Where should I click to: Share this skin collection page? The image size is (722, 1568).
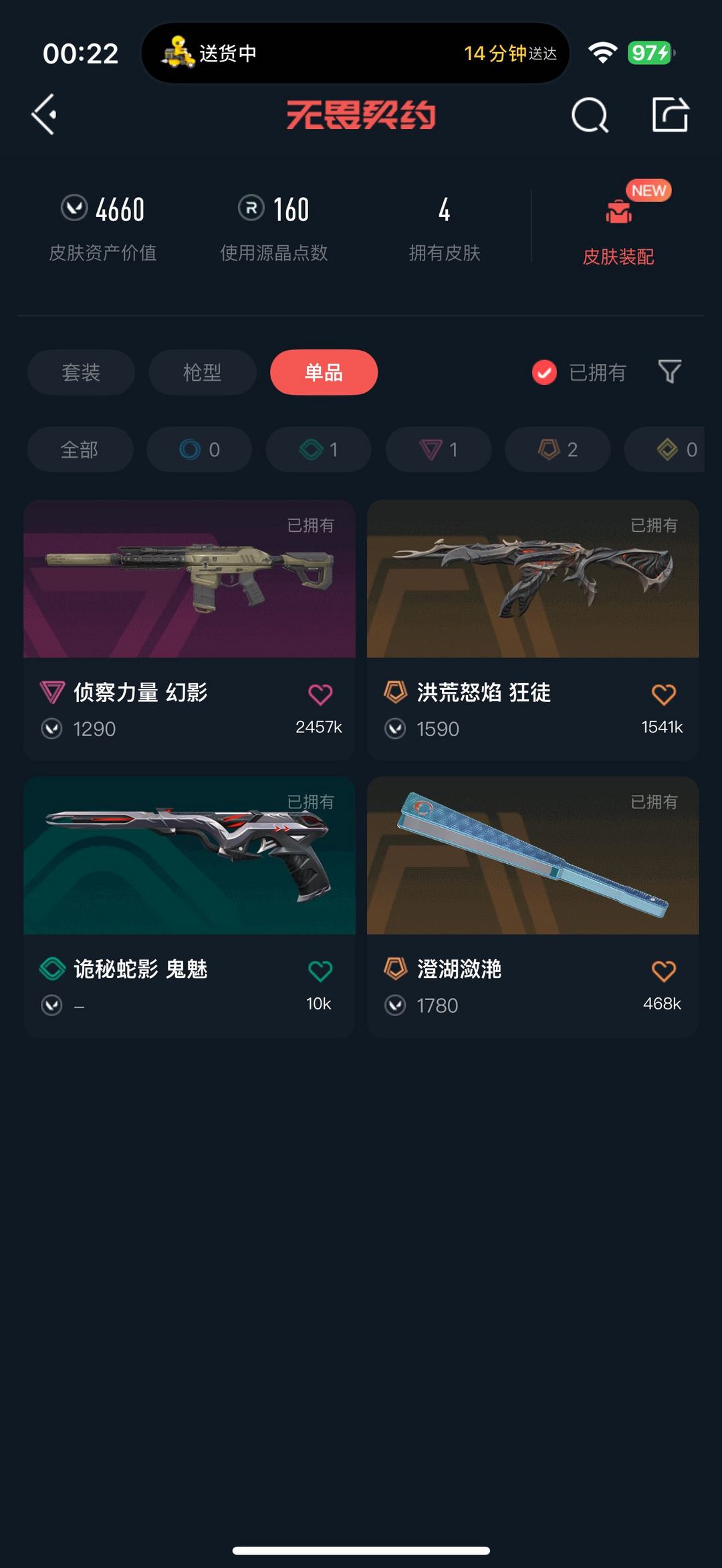[x=671, y=115]
